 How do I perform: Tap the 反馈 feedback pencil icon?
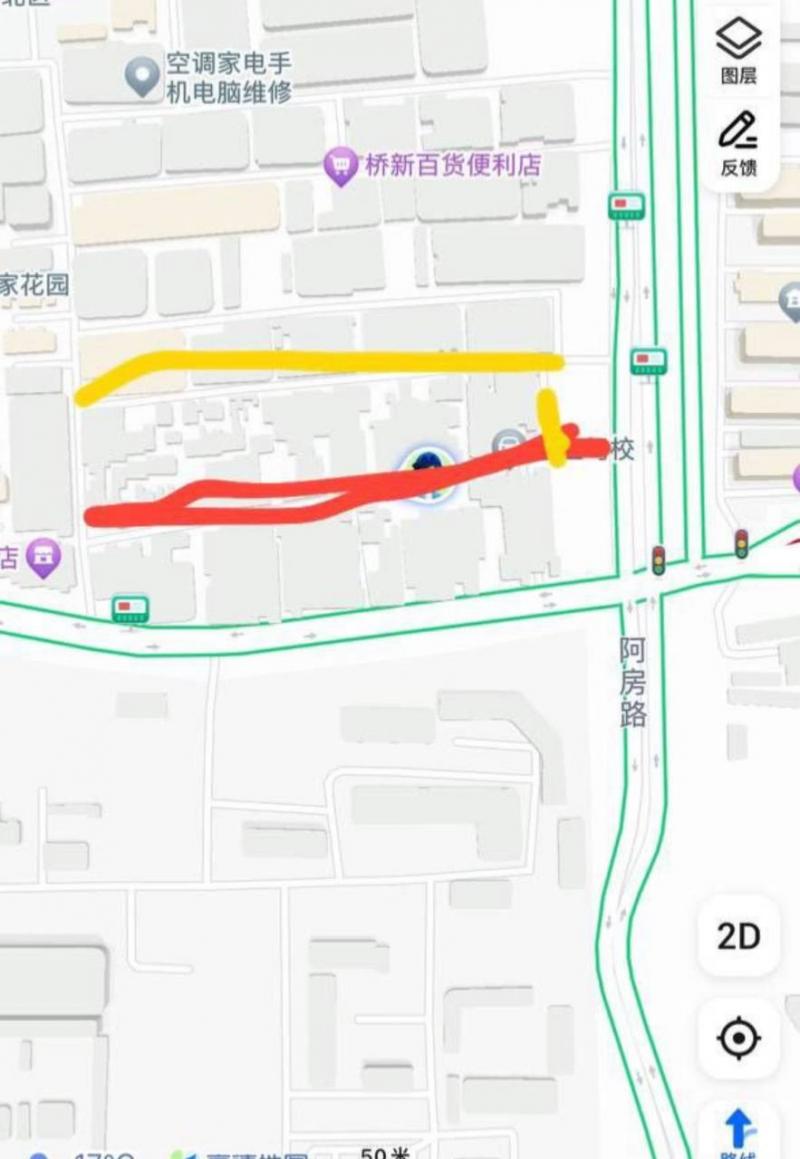click(x=740, y=130)
